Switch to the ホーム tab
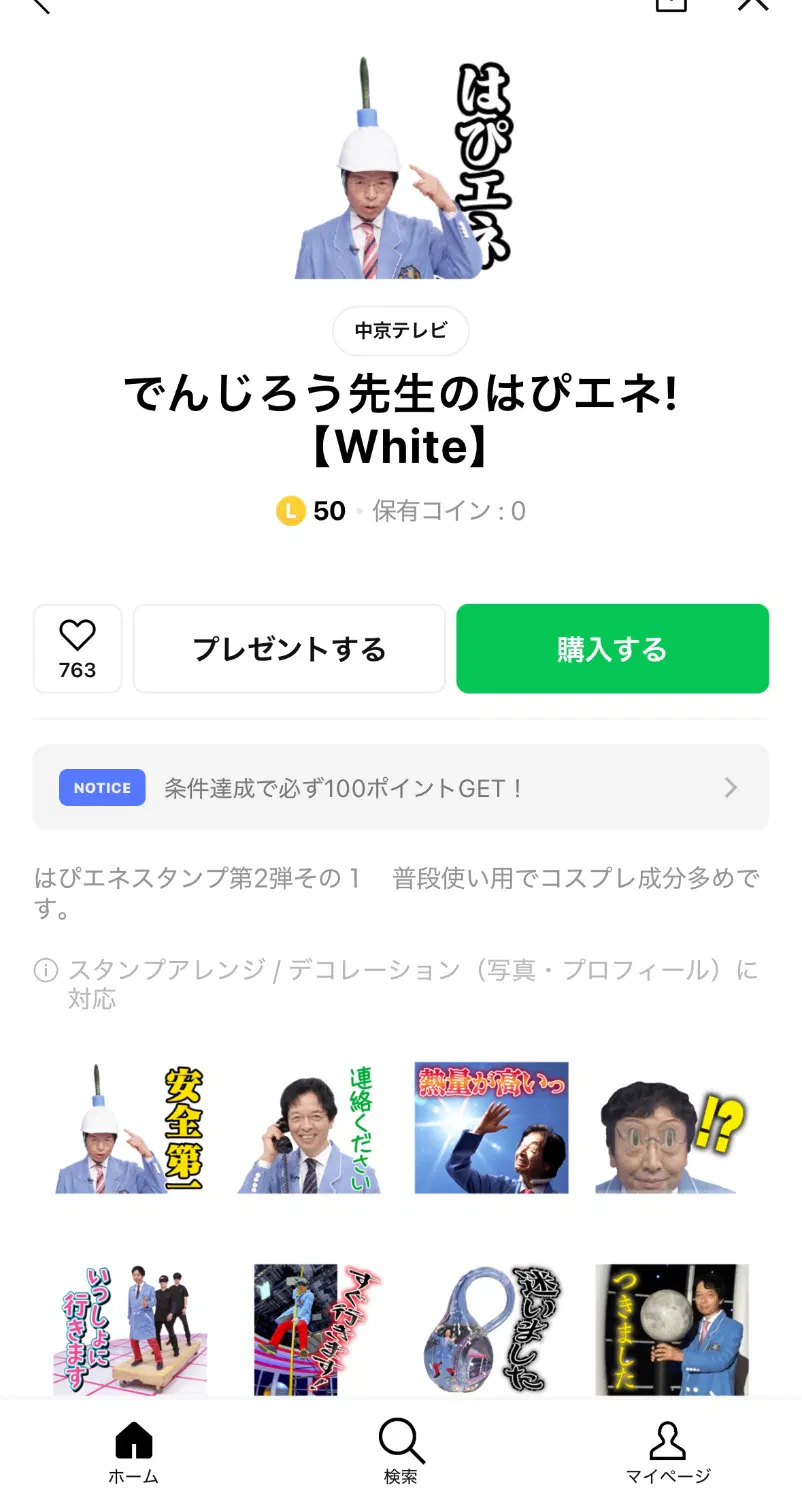This screenshot has height=1500, width=802. [x=133, y=1452]
